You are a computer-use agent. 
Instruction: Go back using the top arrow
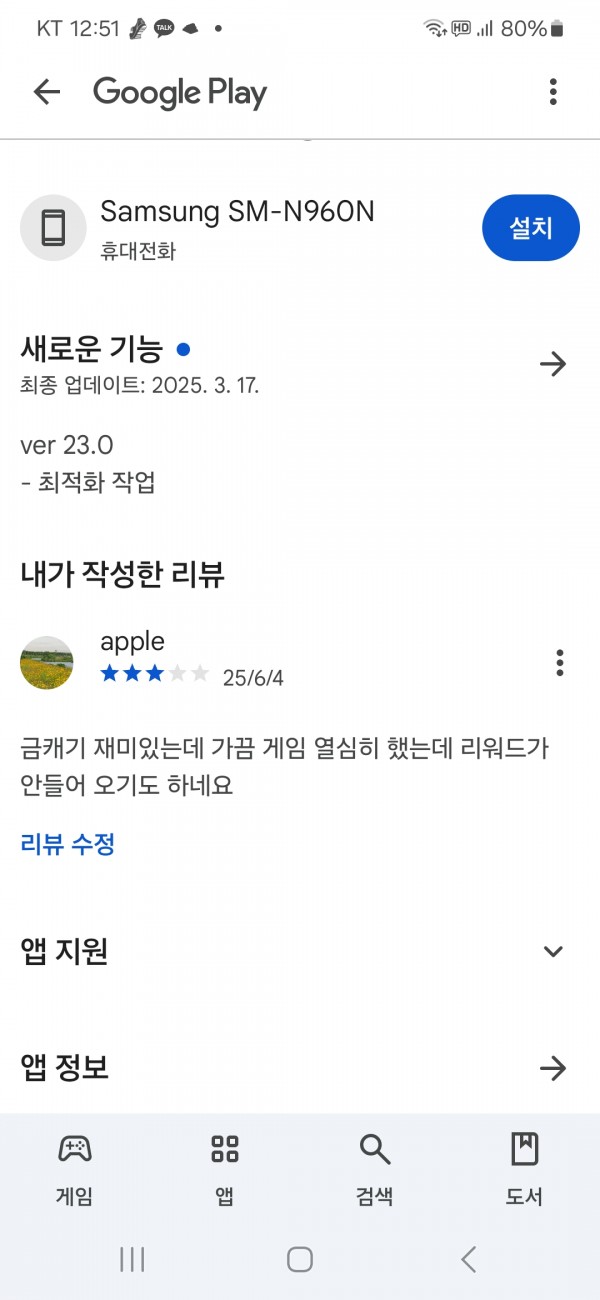47,93
